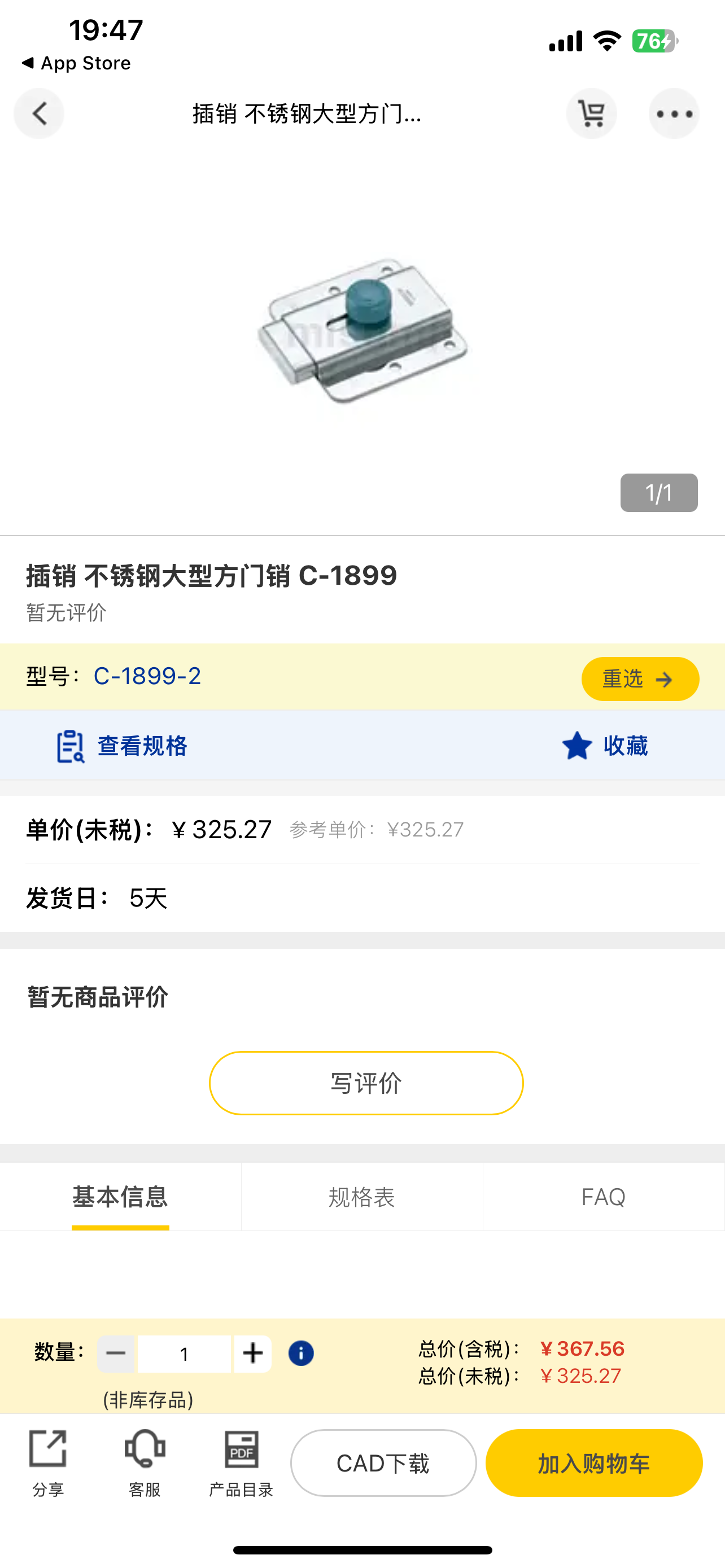Add item with 加入购物车
Viewport: 725px width, 1568px height.
coord(593,1462)
